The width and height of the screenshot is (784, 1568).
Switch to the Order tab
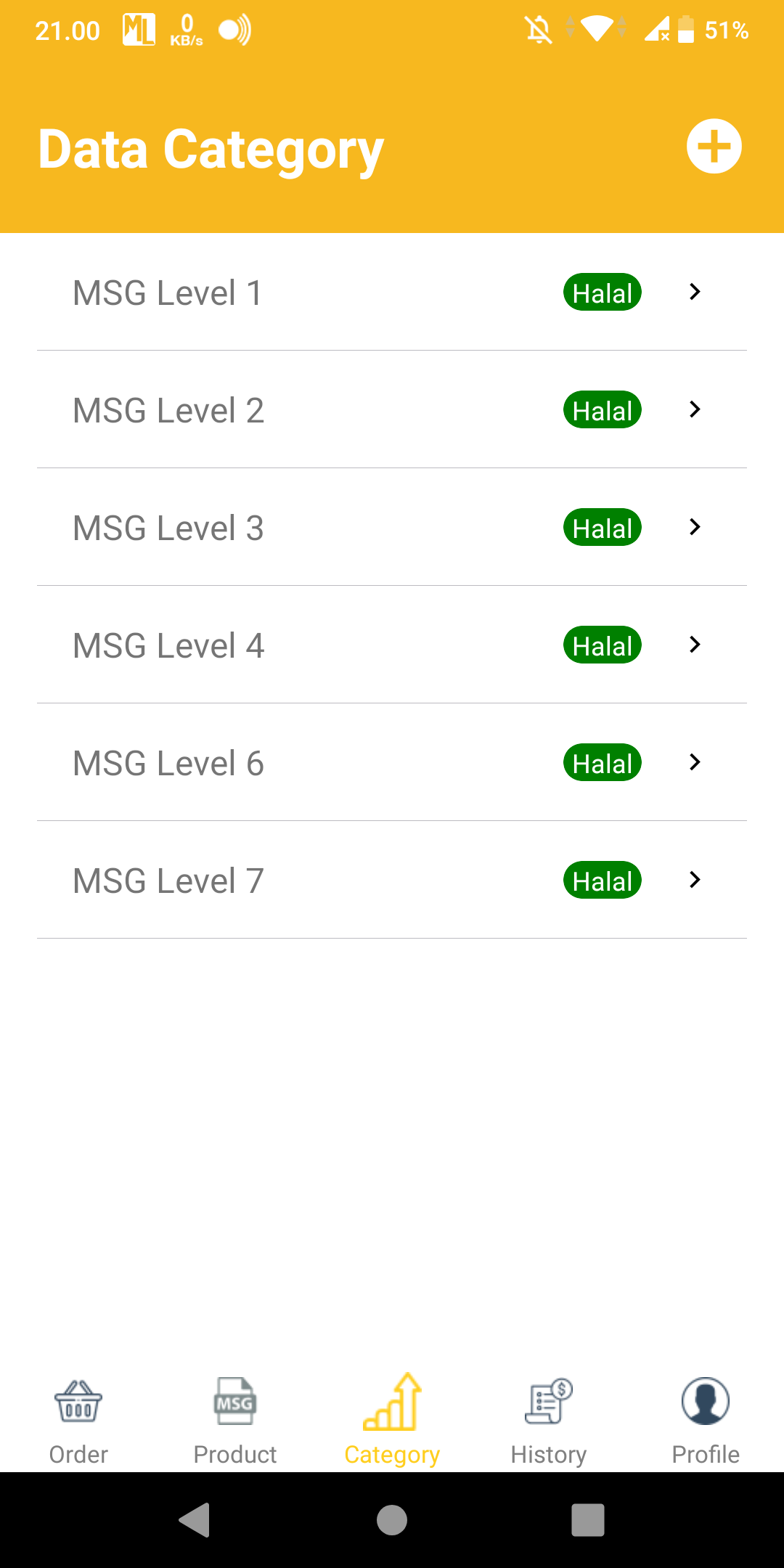[78, 1420]
